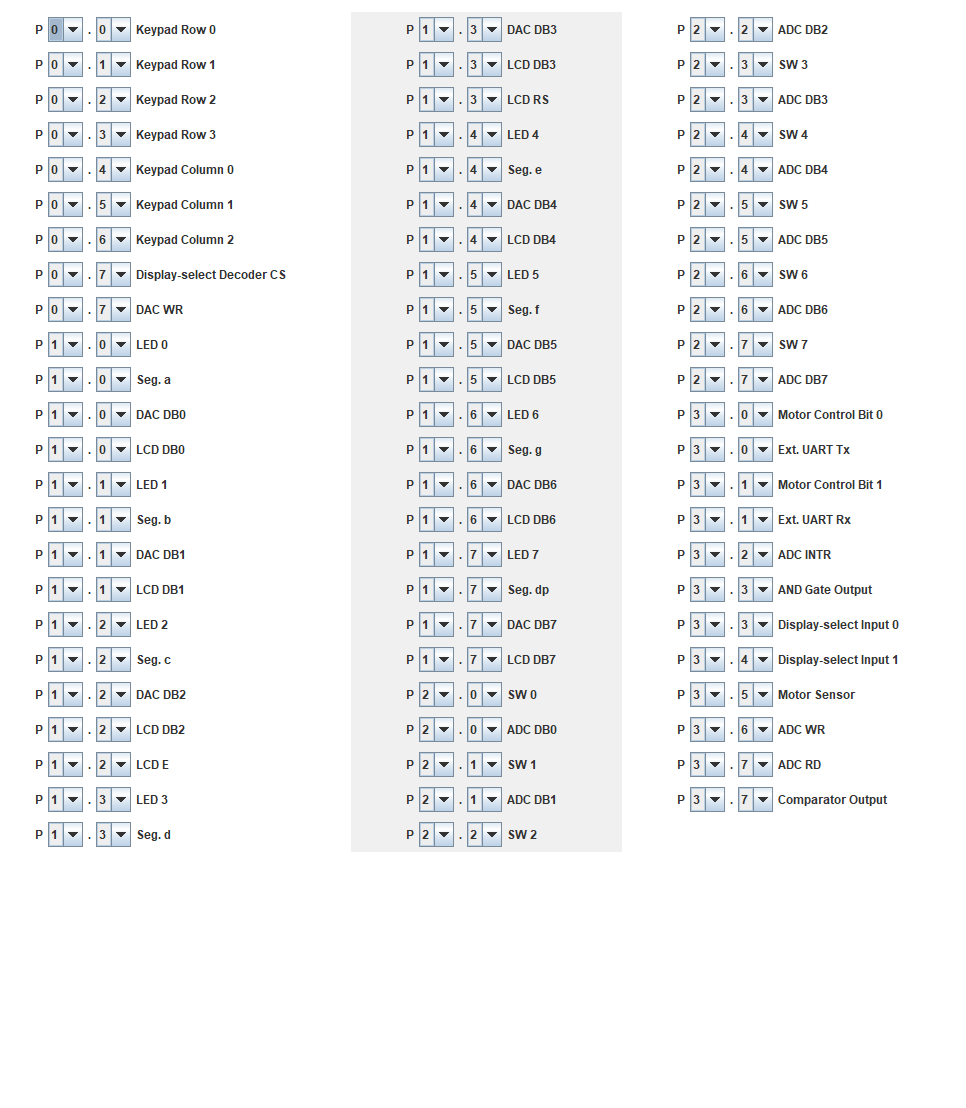
Task: Open the bit dropdown for Comparator Output
Action: [x=756, y=800]
